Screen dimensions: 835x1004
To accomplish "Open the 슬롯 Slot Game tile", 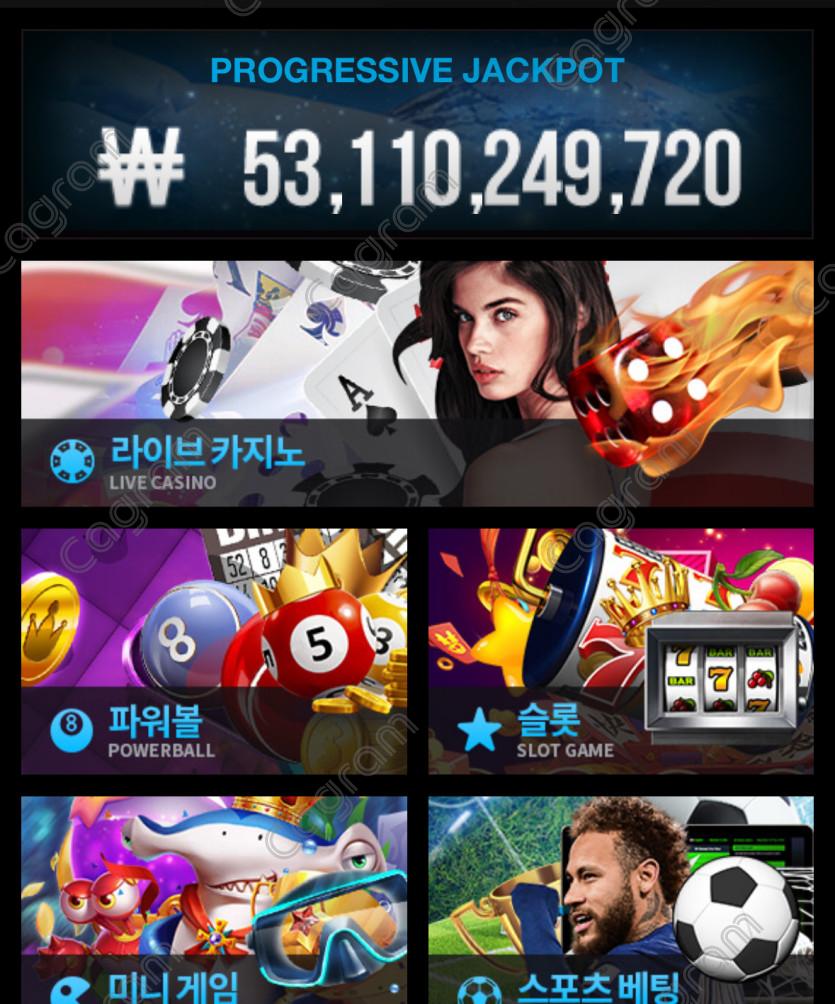I will coord(621,651).
